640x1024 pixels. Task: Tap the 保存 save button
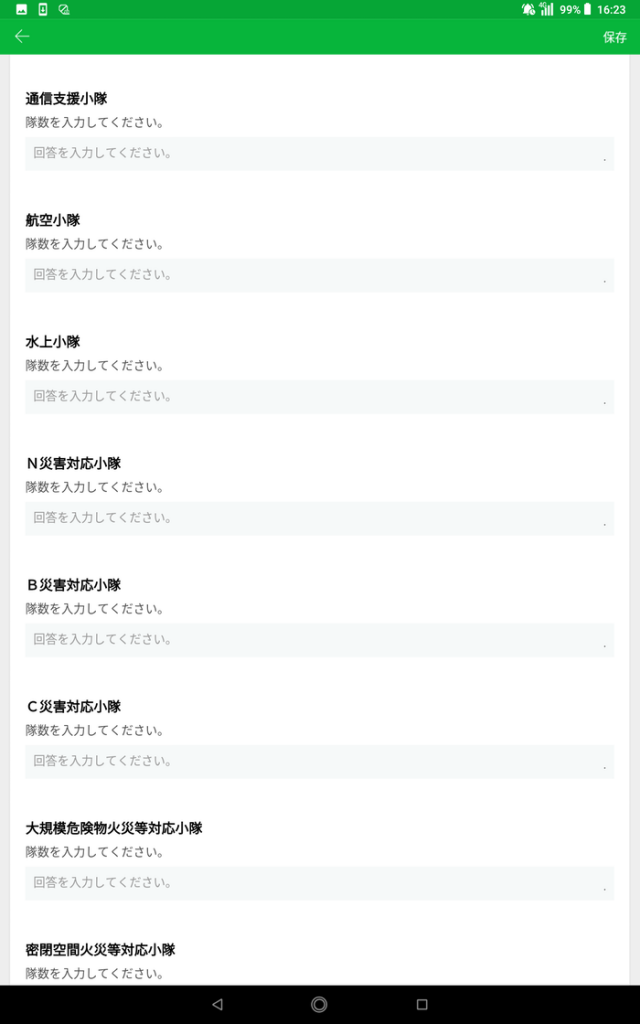click(x=614, y=37)
